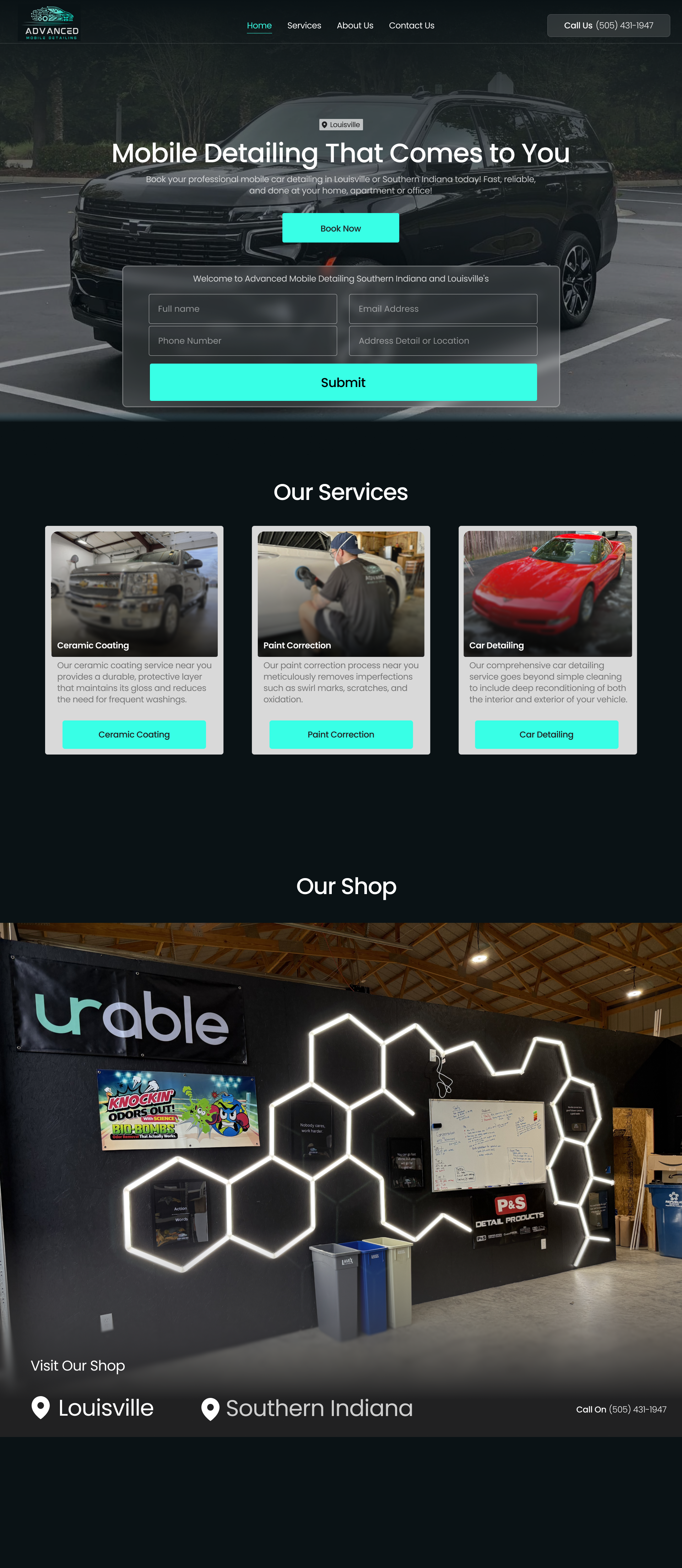Image resolution: width=682 pixels, height=1568 pixels.
Task: Select the Louisville shop location
Action: click(x=93, y=1408)
